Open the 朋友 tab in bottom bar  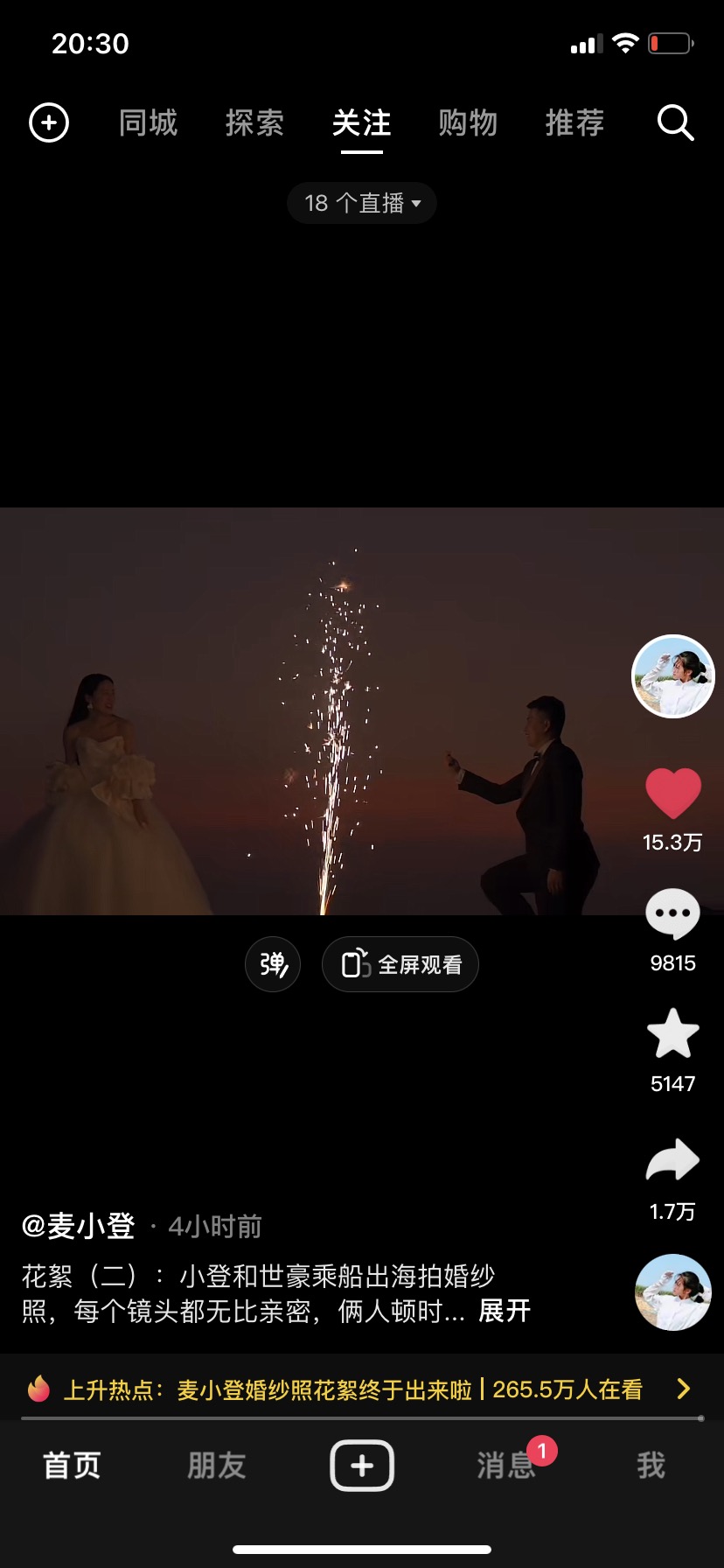216,1465
